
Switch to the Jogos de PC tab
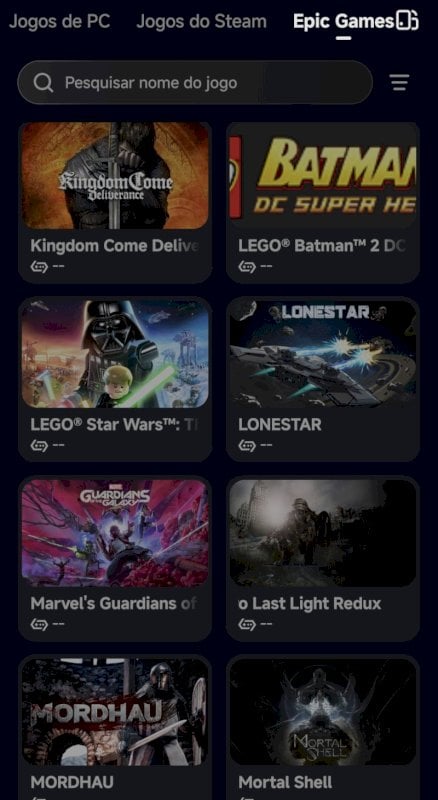click(x=59, y=21)
